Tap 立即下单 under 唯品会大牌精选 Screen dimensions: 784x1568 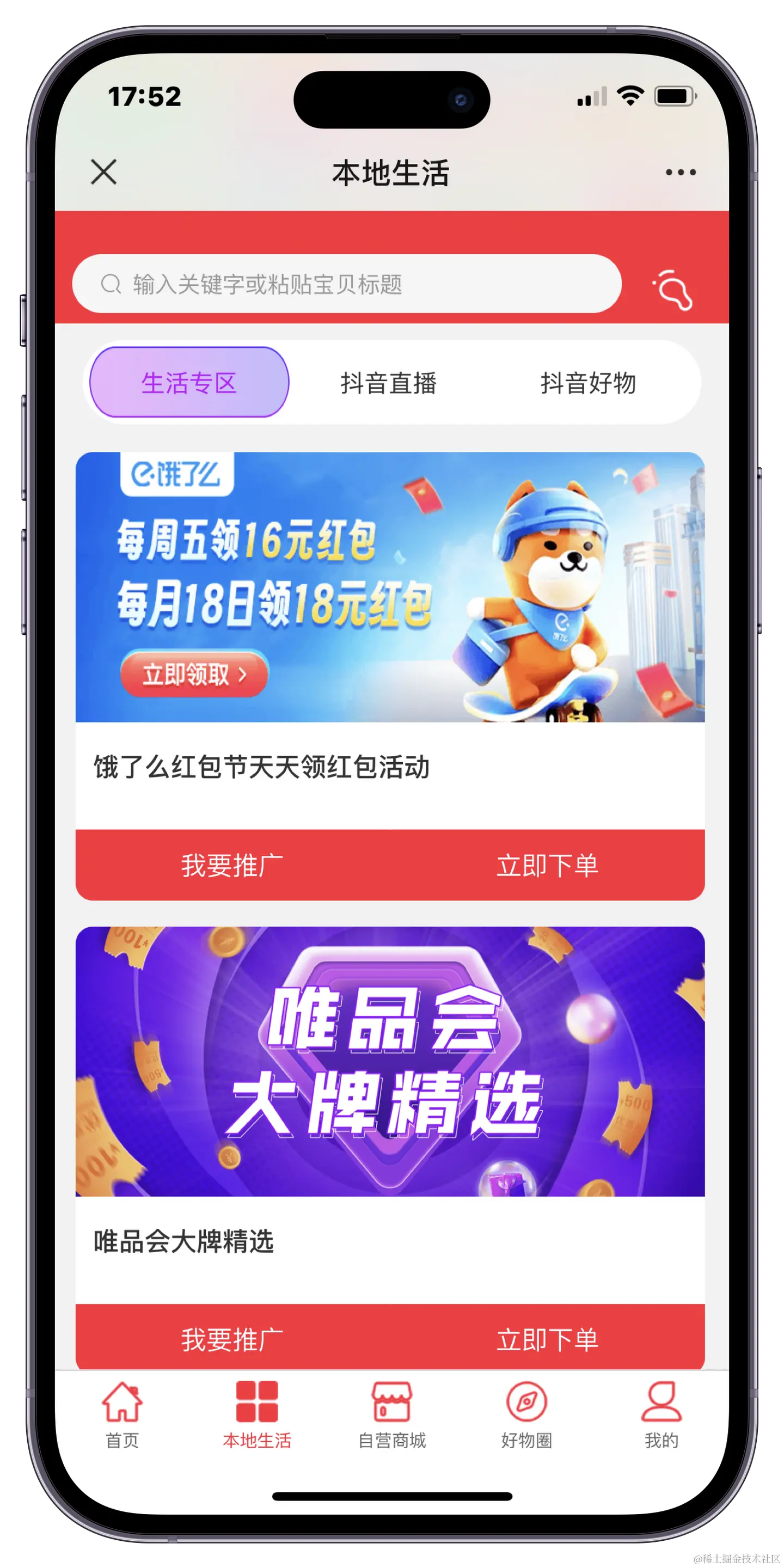(x=547, y=1339)
